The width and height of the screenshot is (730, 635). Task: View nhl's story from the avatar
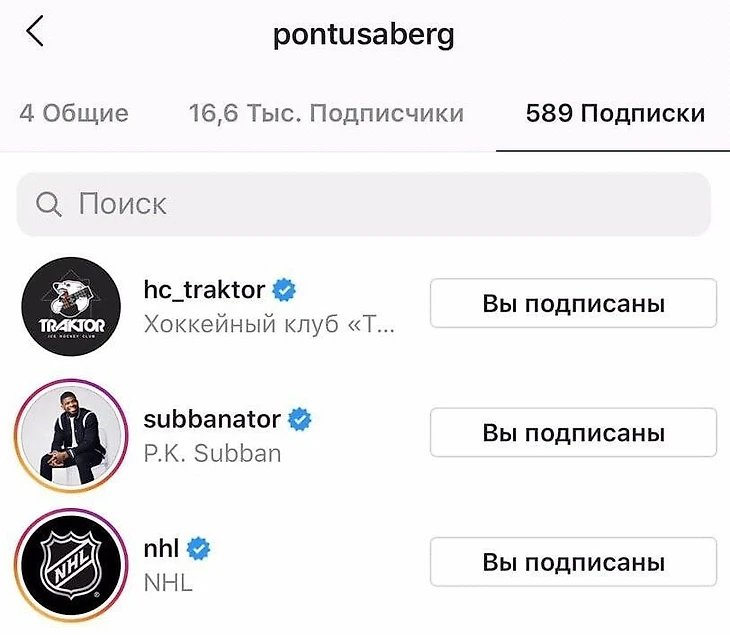point(70,562)
